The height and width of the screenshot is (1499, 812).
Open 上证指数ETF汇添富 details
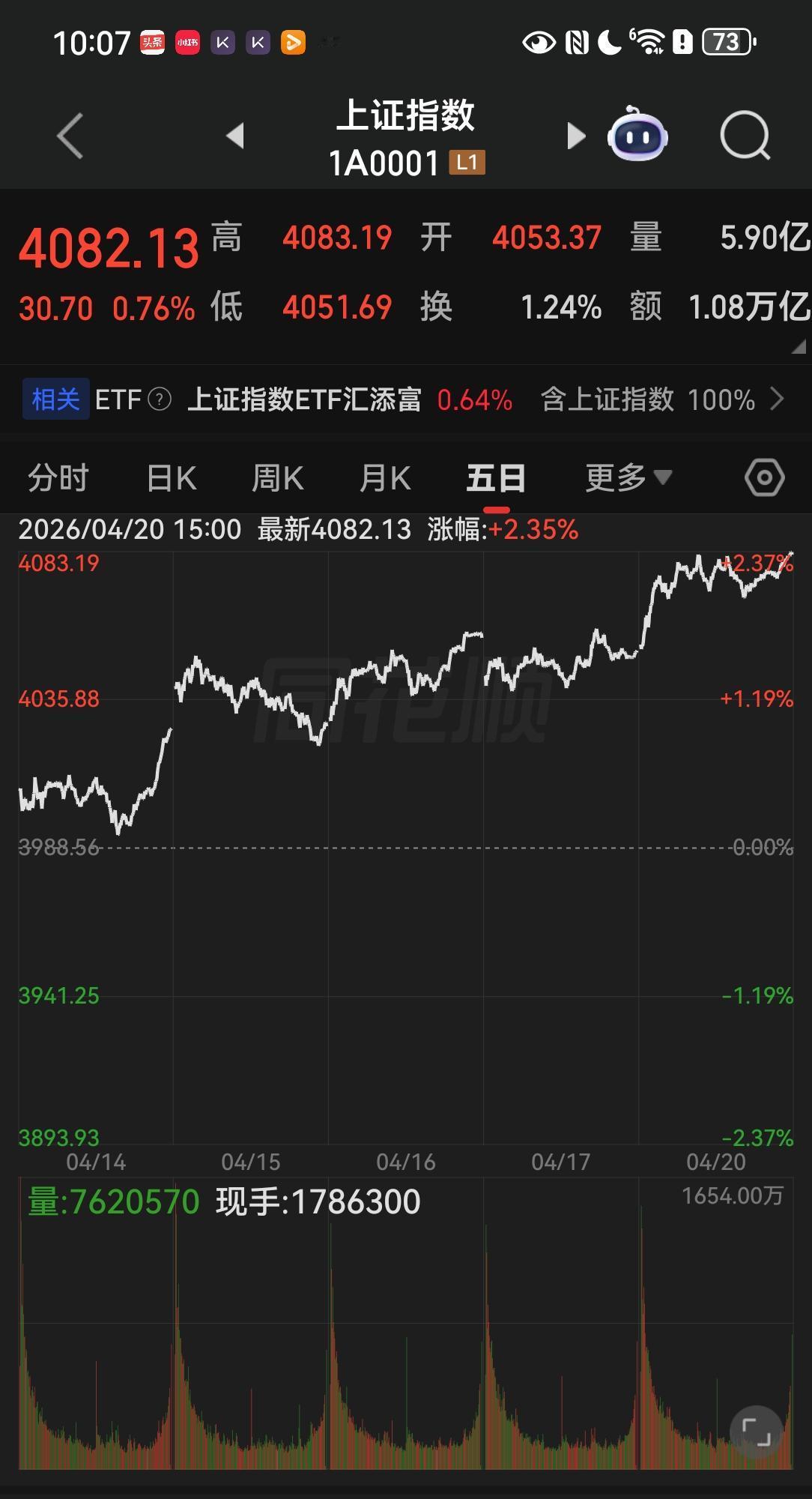[x=306, y=399]
